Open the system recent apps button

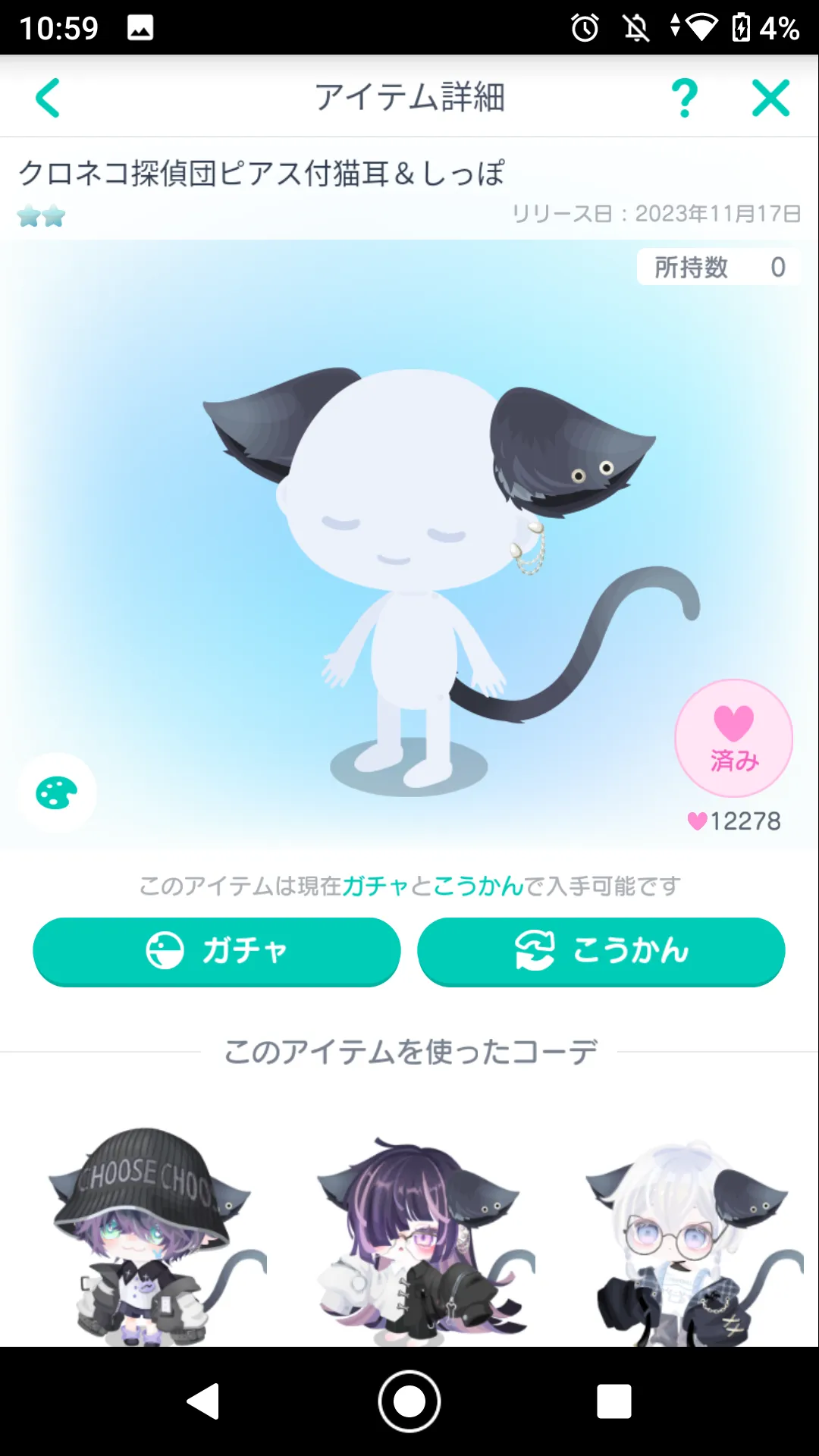click(x=613, y=1401)
